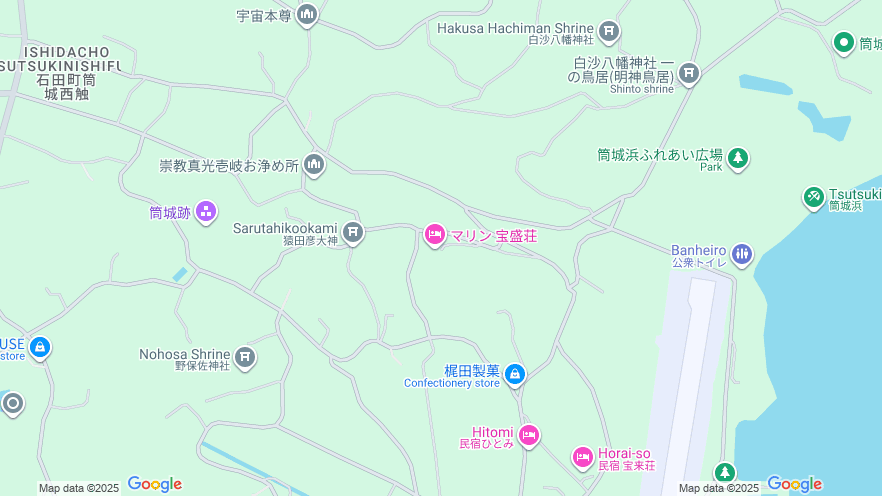Image resolution: width=882 pixels, height=496 pixels.
Task: Tap the 筒城跡 historic site marker
Action: point(205,211)
